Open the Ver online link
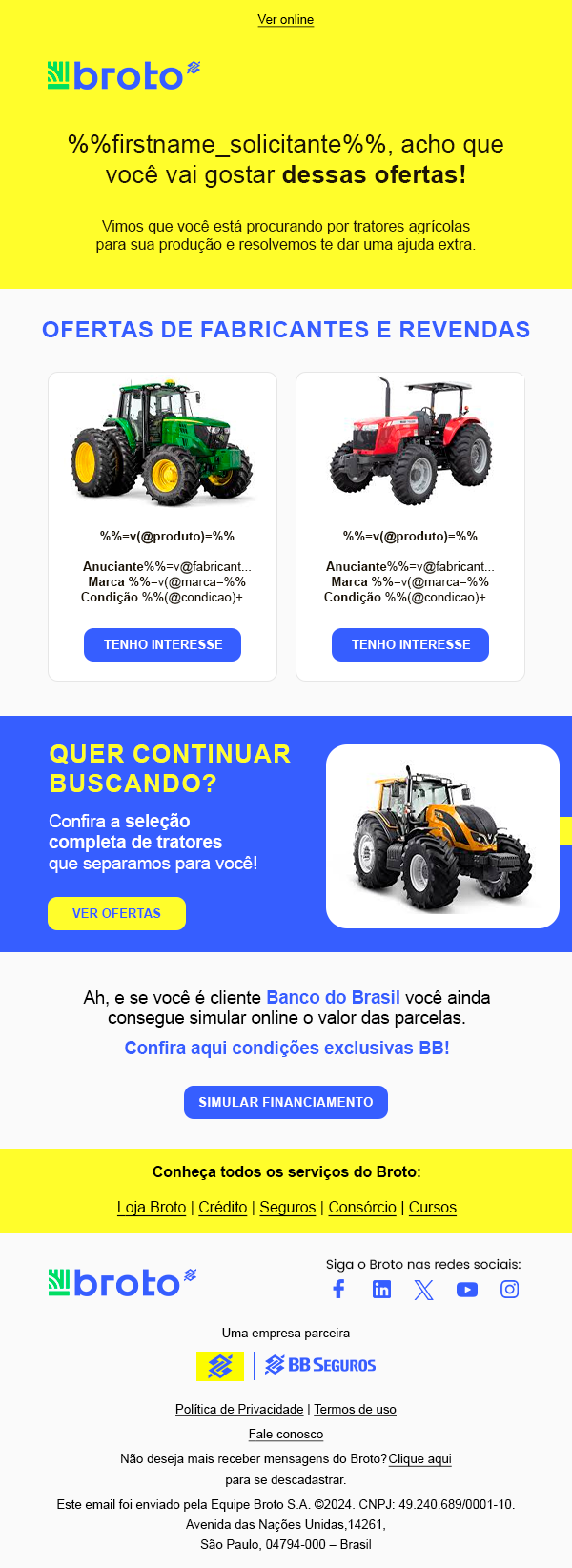Viewport: 572px width, 1568px height. click(x=285, y=19)
